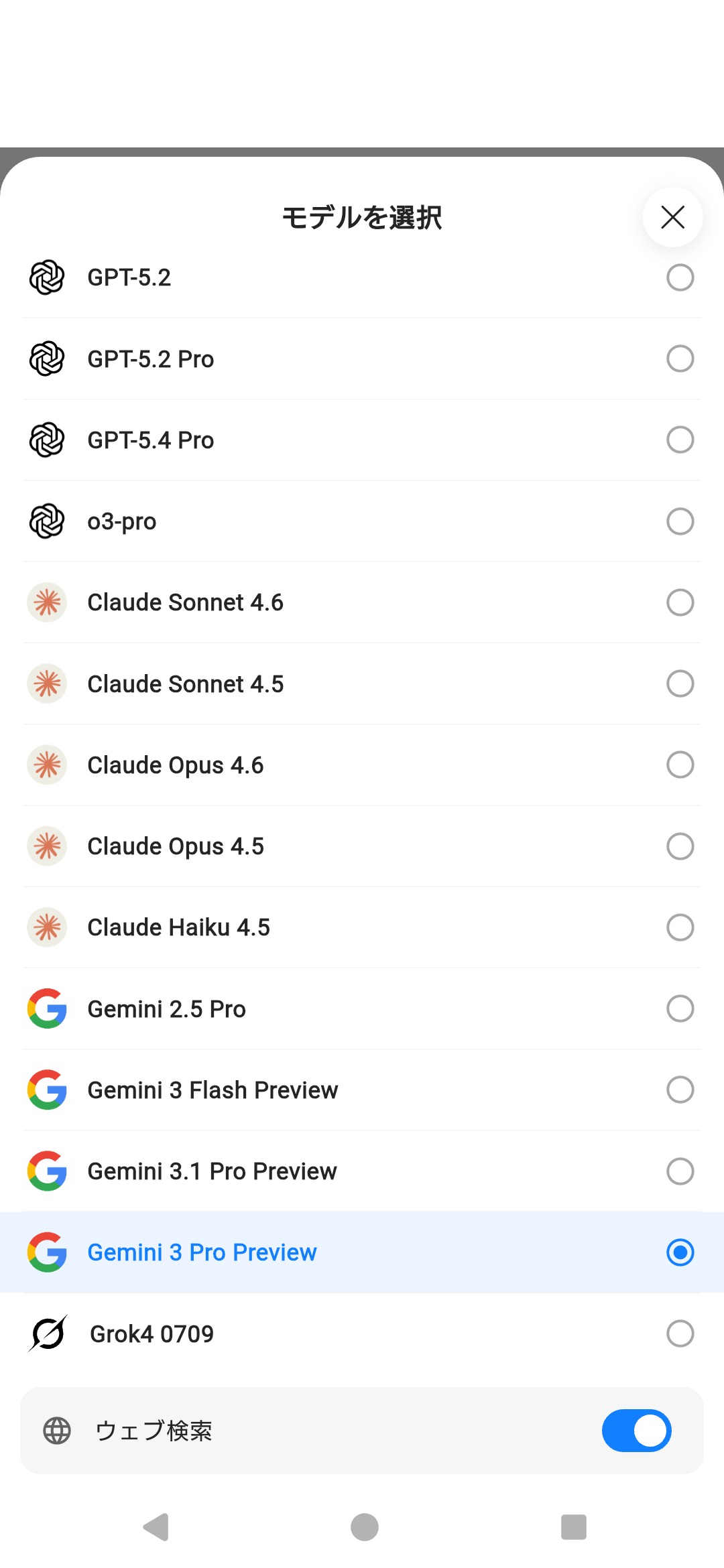Switch to the o3-pro model

tap(362, 521)
